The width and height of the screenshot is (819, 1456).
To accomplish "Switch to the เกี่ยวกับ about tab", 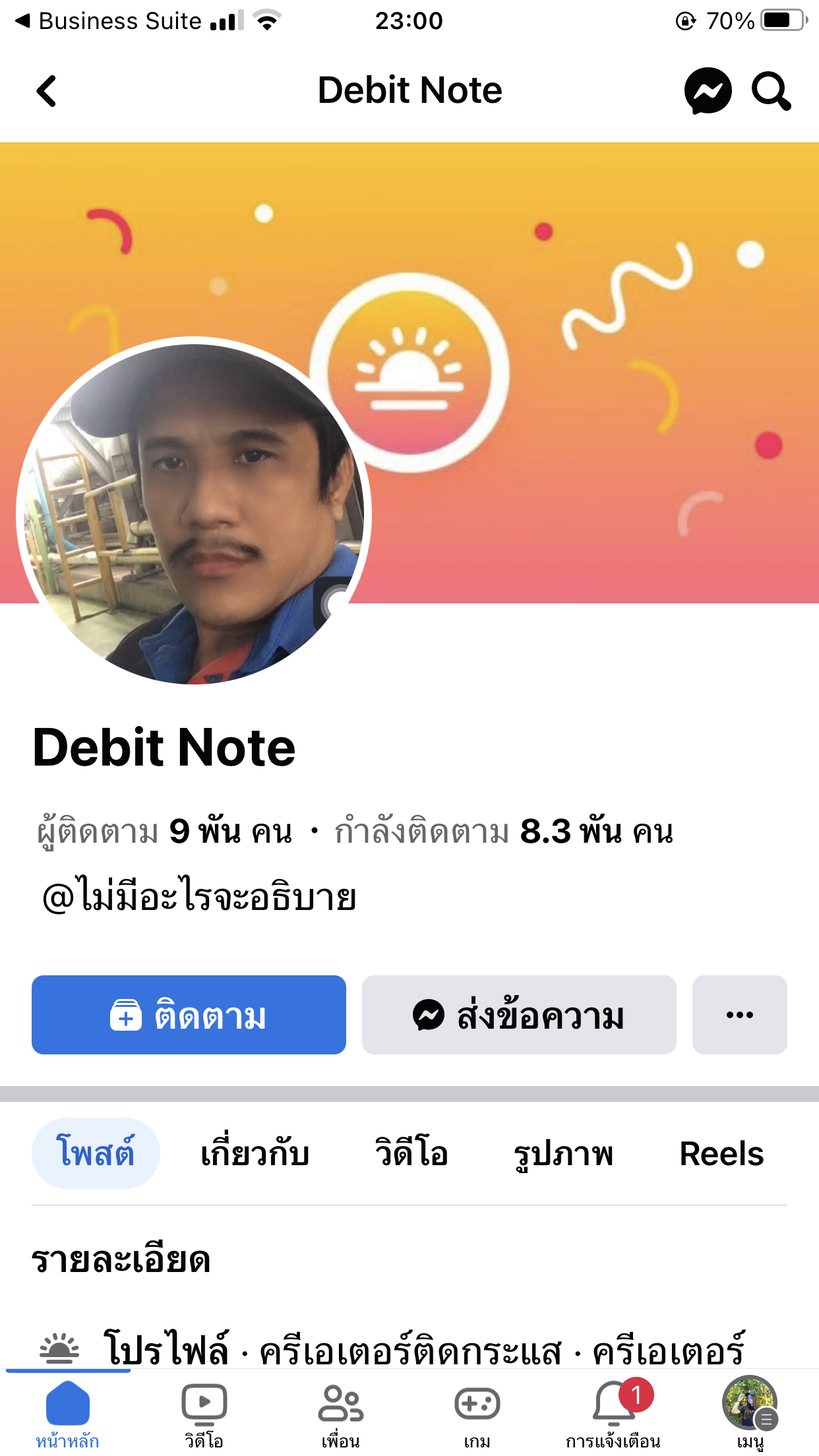I will click(255, 1153).
